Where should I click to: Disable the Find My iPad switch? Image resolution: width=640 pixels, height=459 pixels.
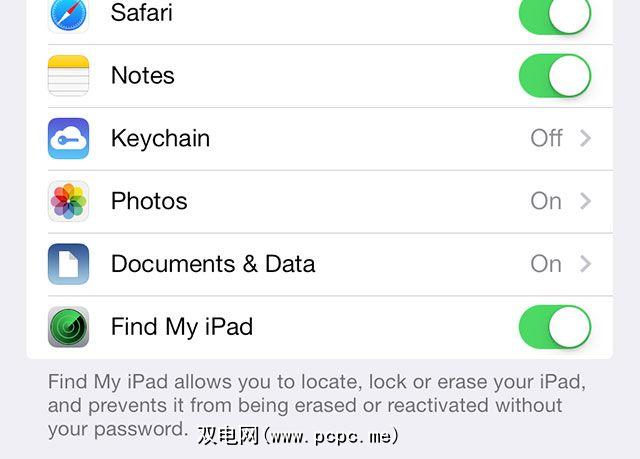coord(555,327)
